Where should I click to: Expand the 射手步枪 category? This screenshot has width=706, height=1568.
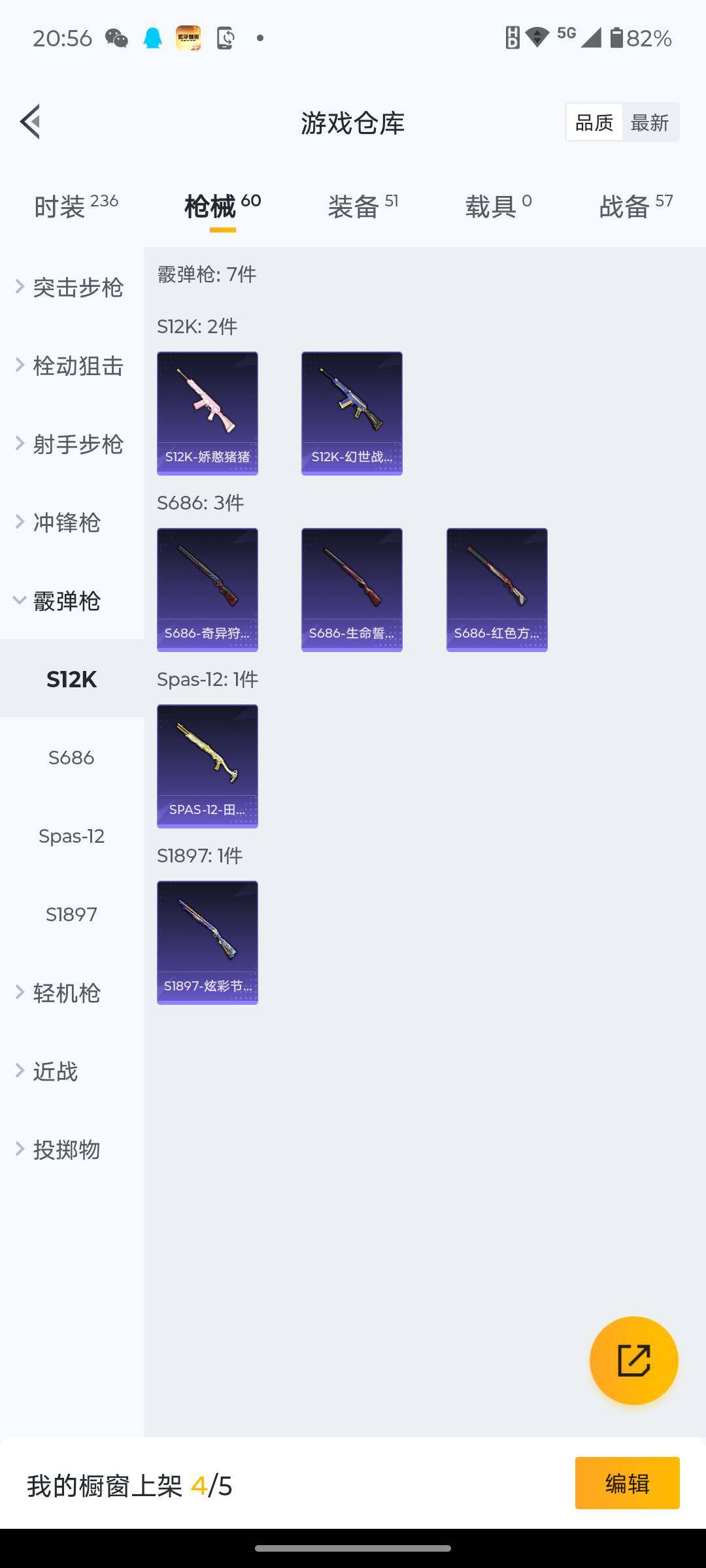(x=71, y=444)
